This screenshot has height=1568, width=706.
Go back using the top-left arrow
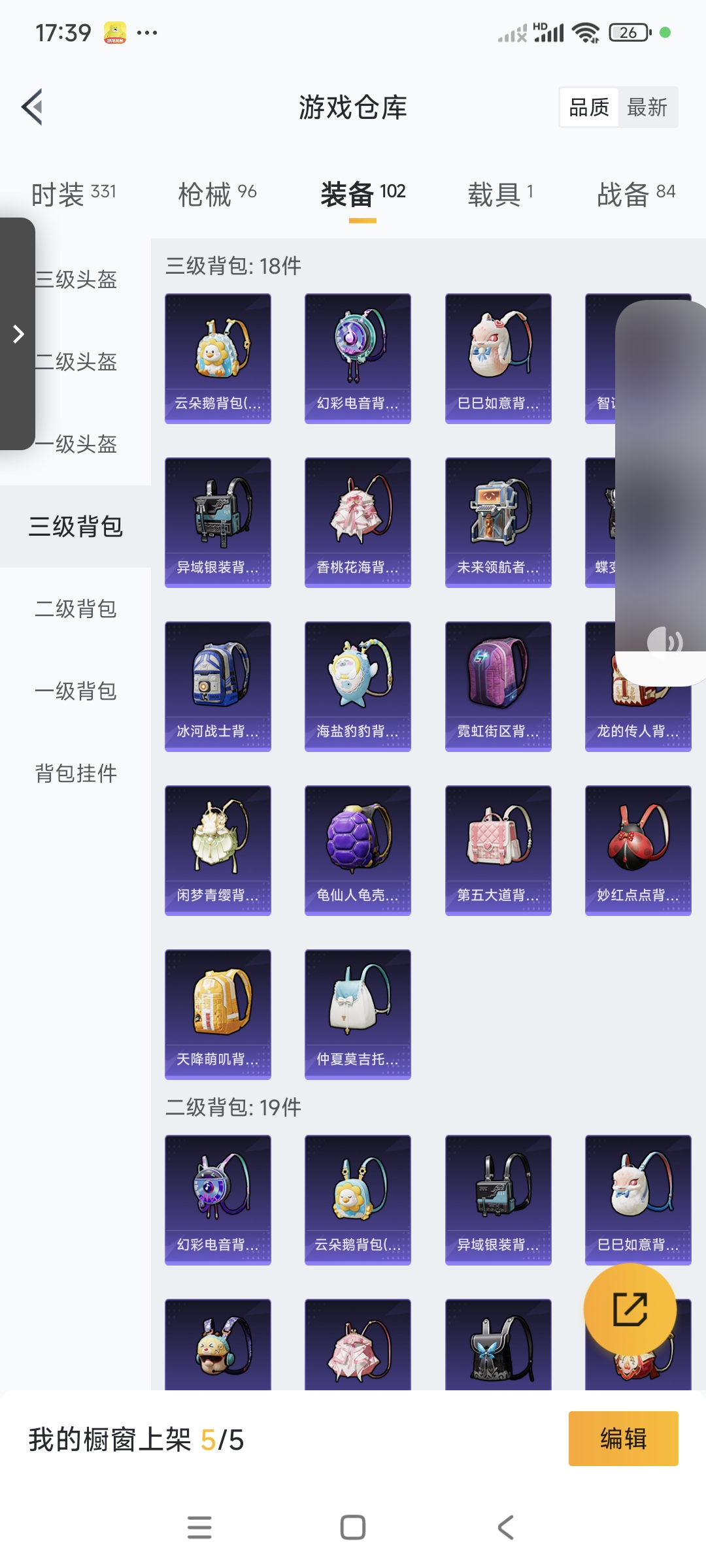[x=33, y=106]
